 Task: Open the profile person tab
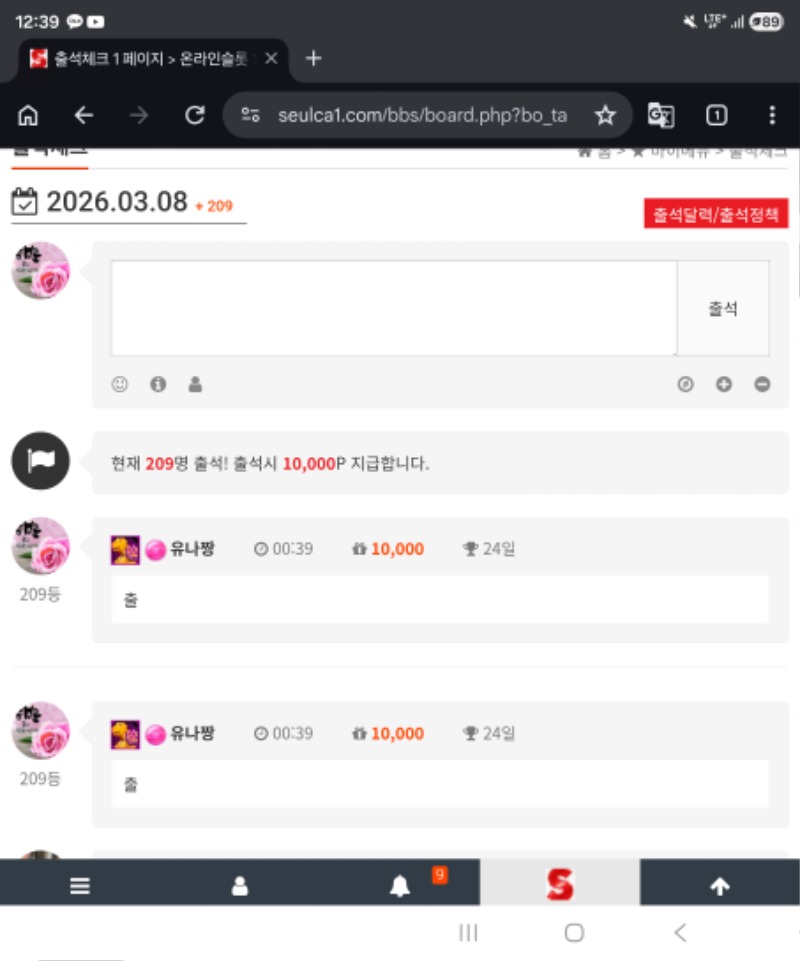pos(240,886)
